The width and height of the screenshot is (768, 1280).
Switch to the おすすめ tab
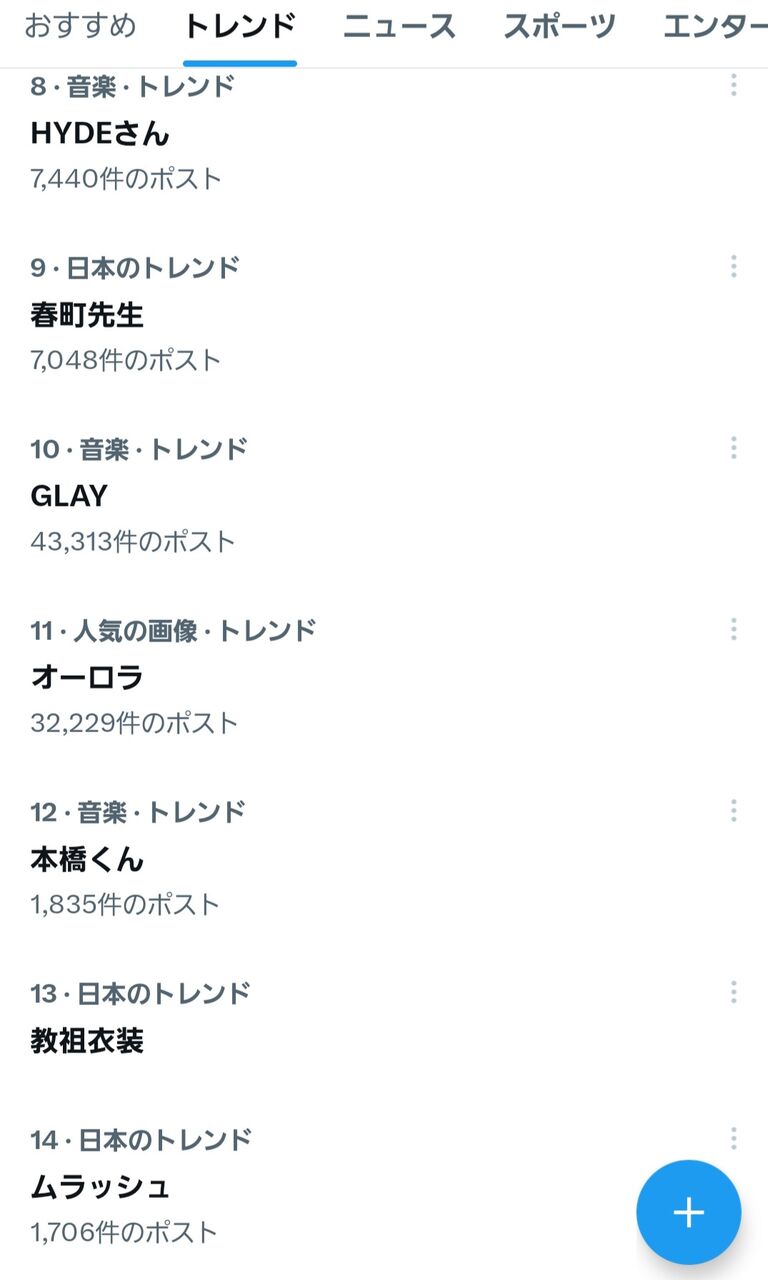pos(80,27)
